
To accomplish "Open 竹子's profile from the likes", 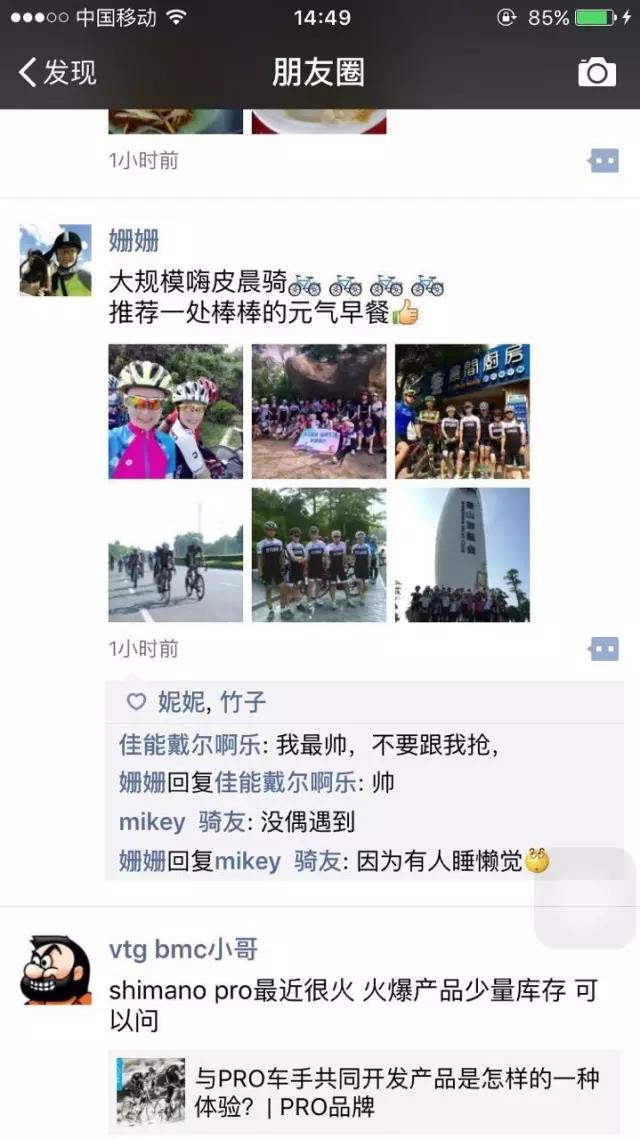I will point(243,703).
